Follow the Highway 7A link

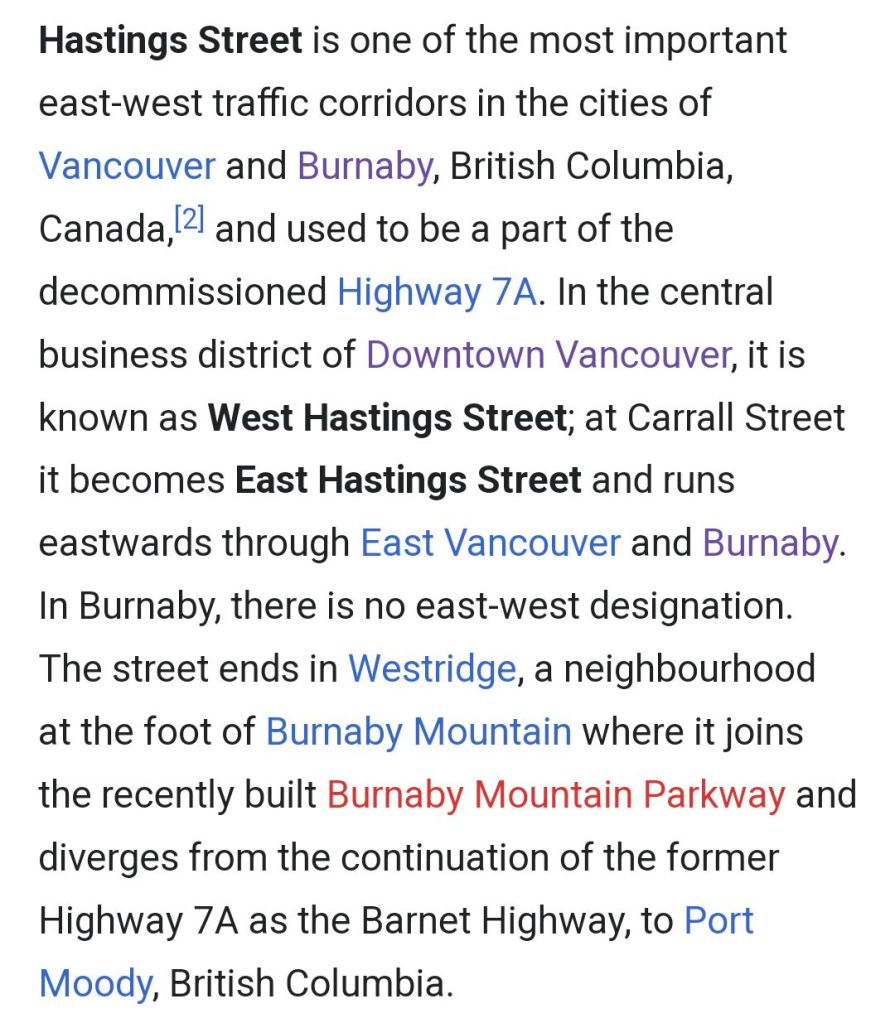(x=437, y=292)
